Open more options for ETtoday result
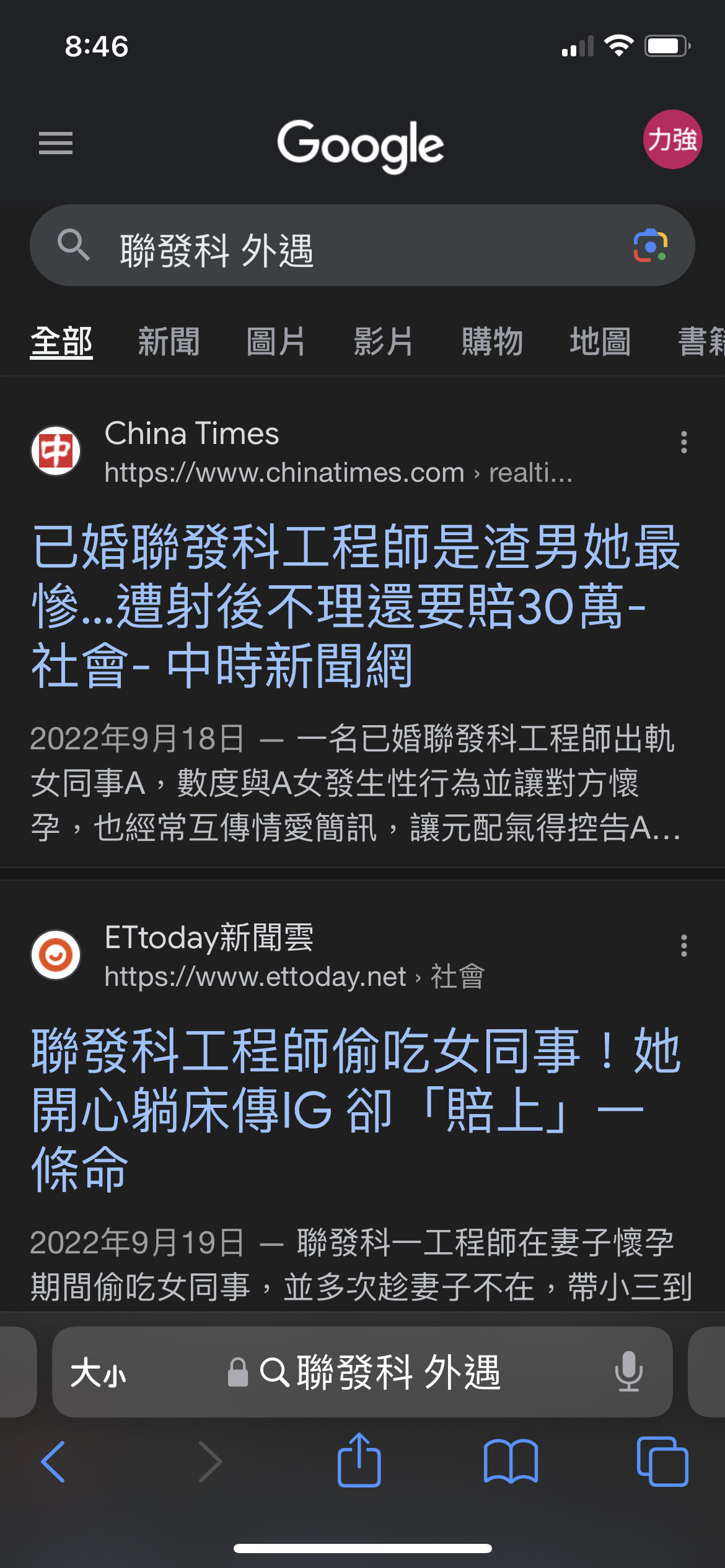This screenshot has width=725, height=1568. tap(683, 946)
